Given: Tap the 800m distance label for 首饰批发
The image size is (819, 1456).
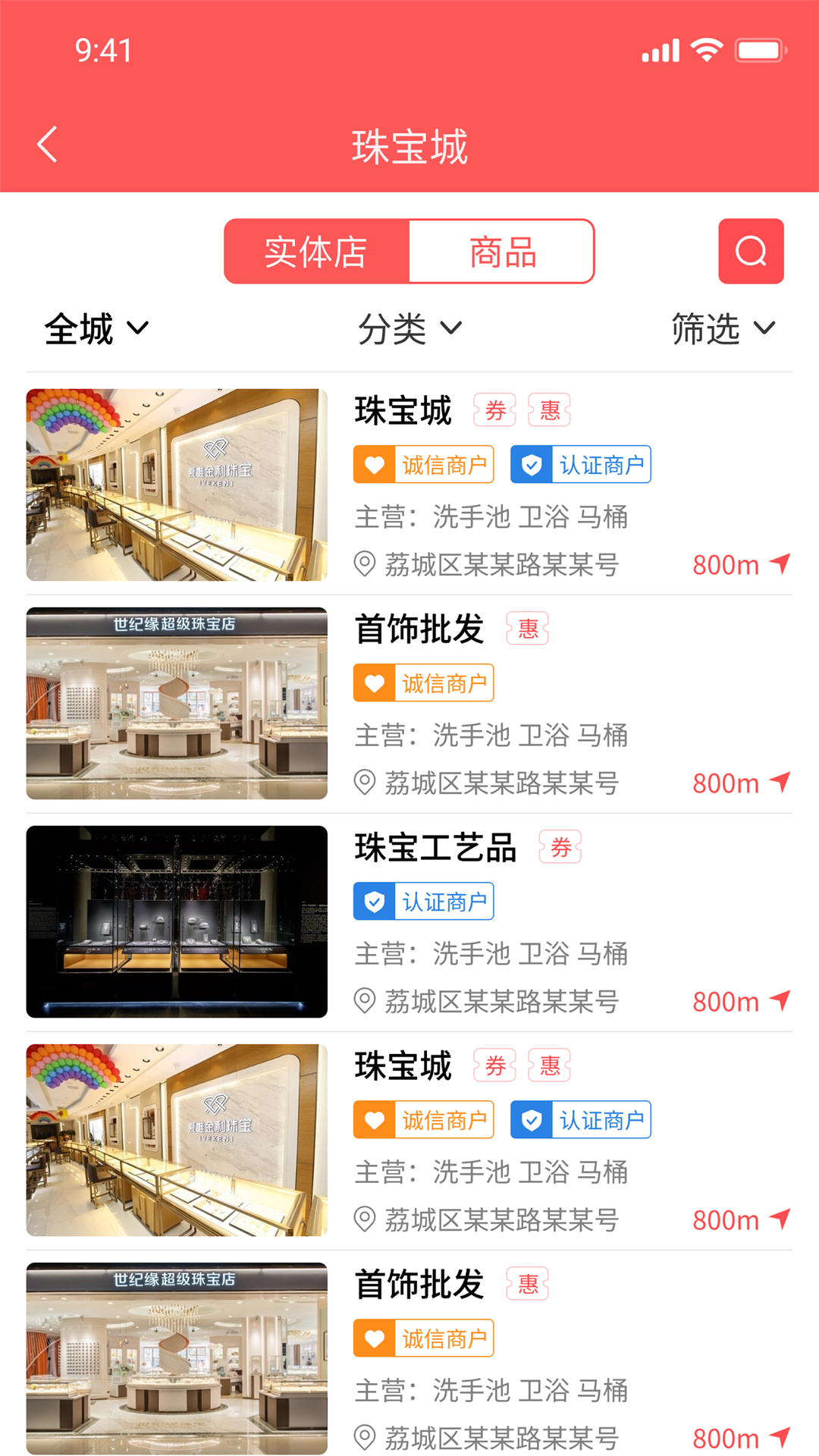Looking at the screenshot, I should pos(726,783).
